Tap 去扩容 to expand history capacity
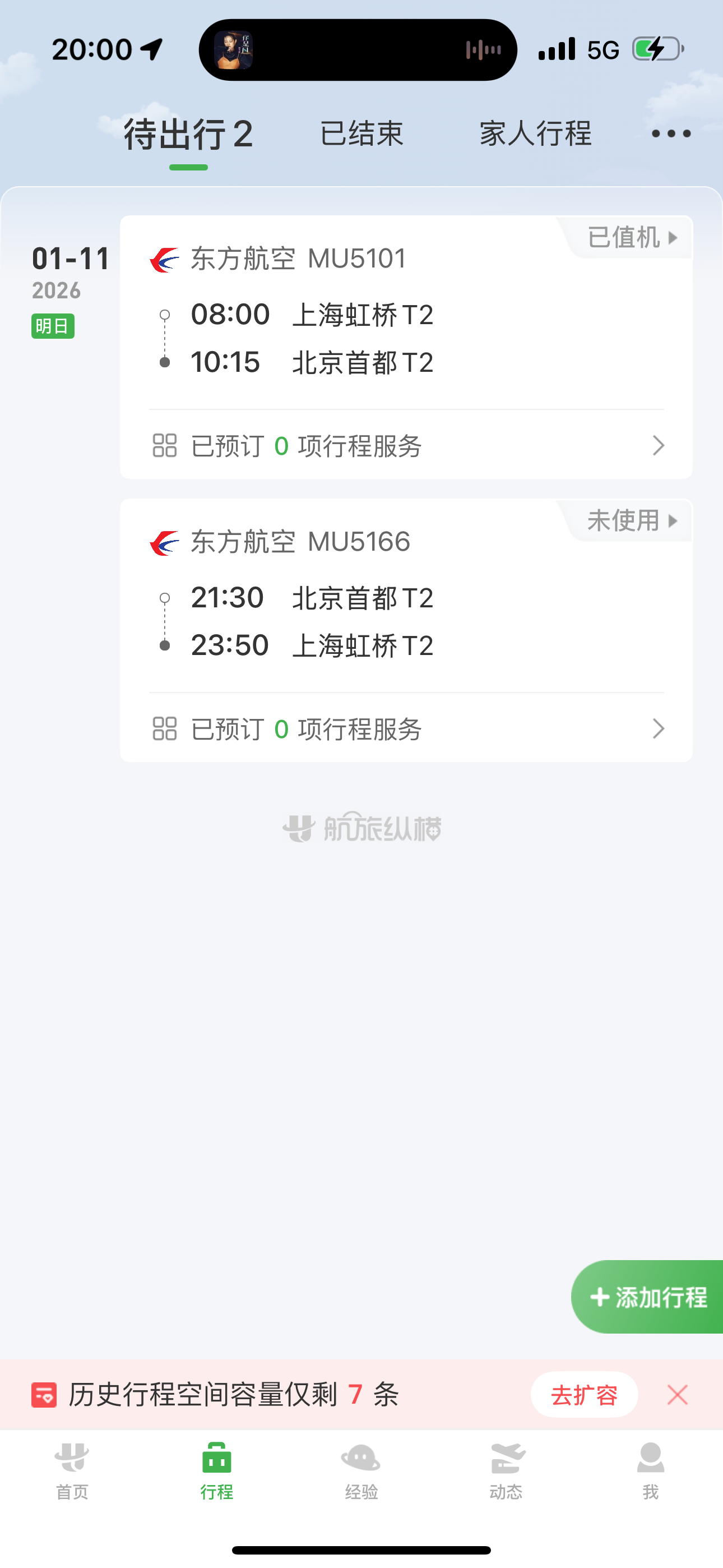This screenshot has height=1568, width=723. click(x=583, y=1395)
